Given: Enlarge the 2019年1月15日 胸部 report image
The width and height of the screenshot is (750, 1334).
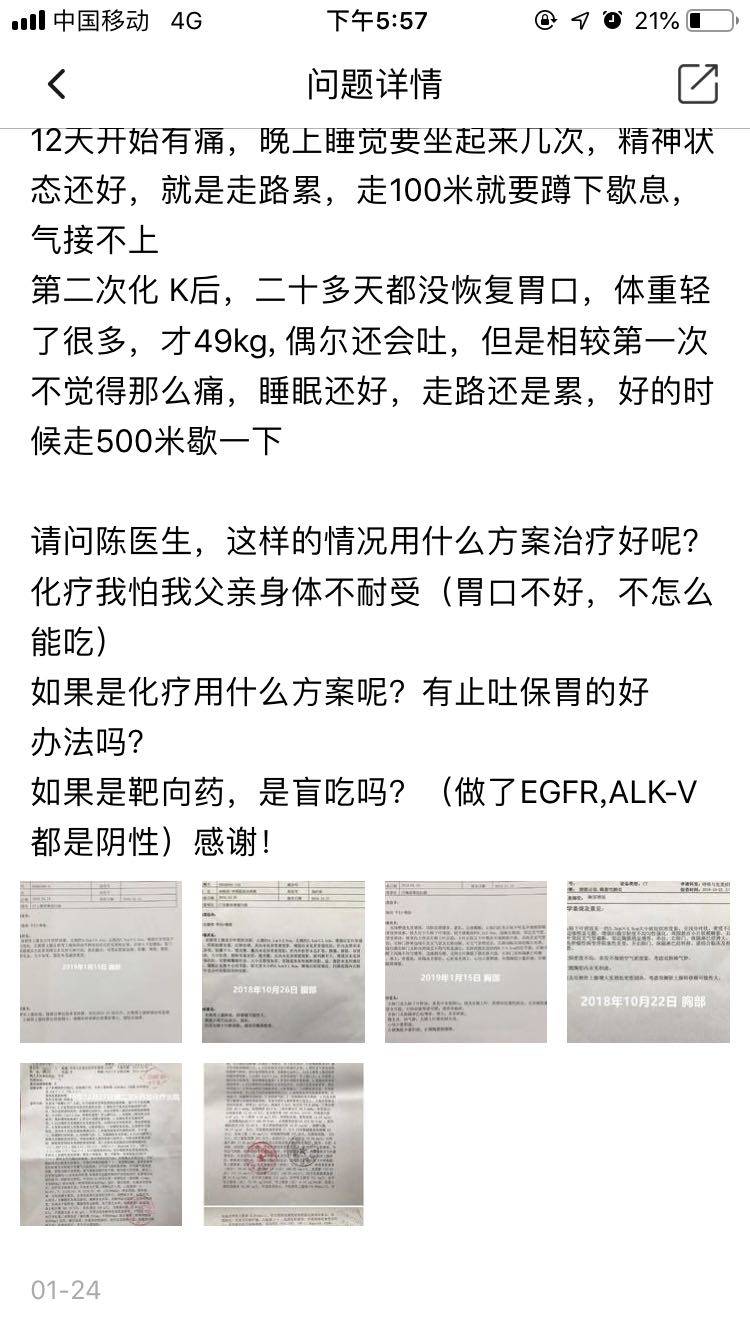Looking at the screenshot, I should click(x=466, y=962).
